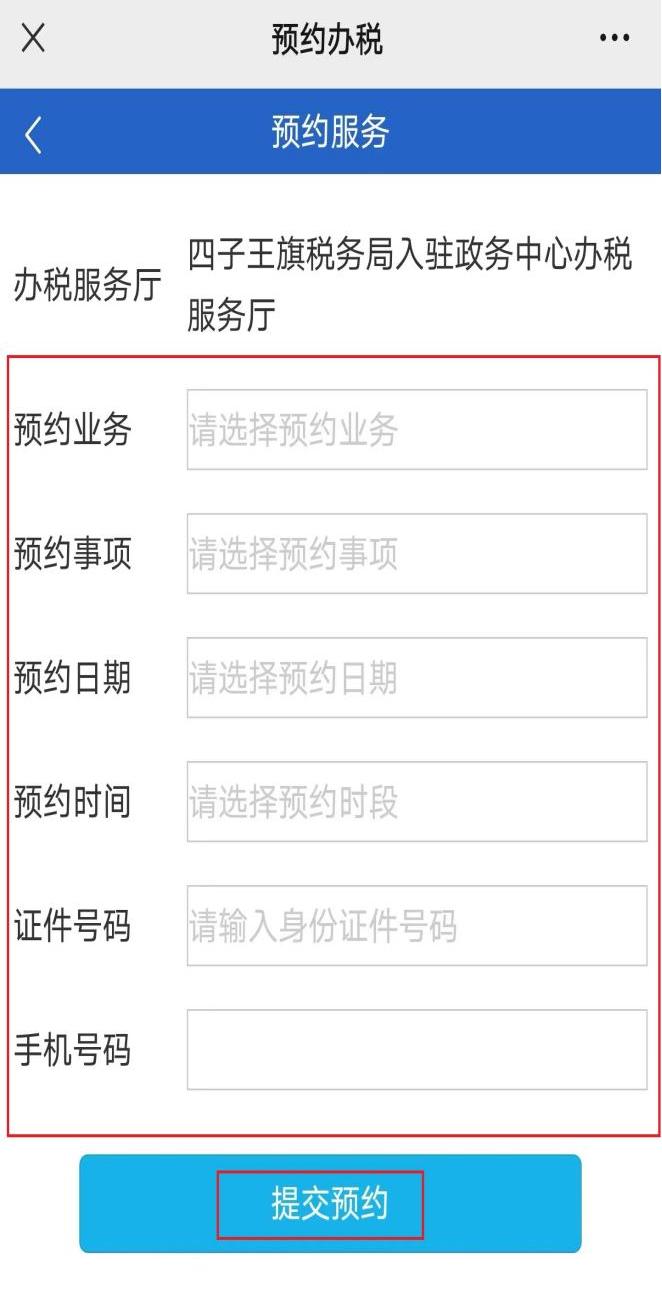
Task: Tap the 手机号码 input field
Action: coord(417,1050)
